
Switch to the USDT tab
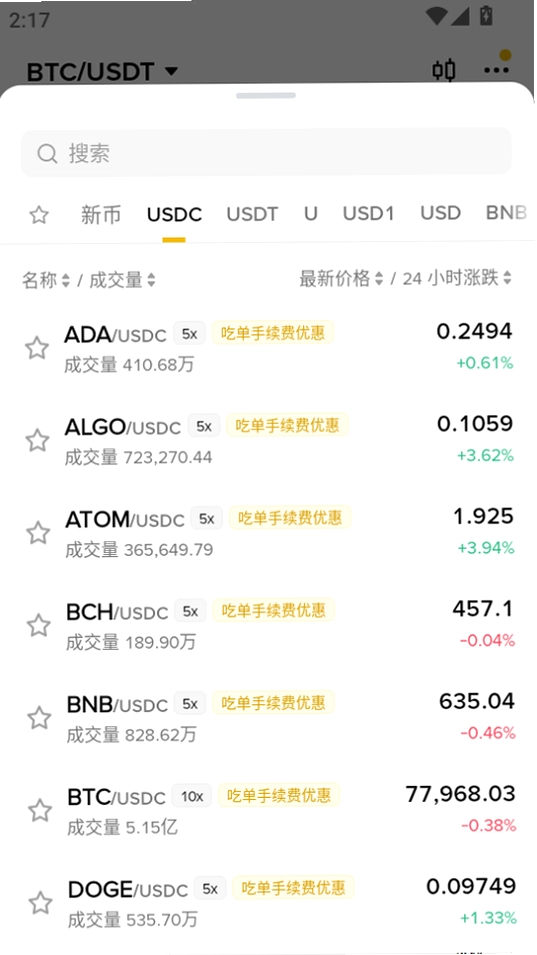(252, 214)
